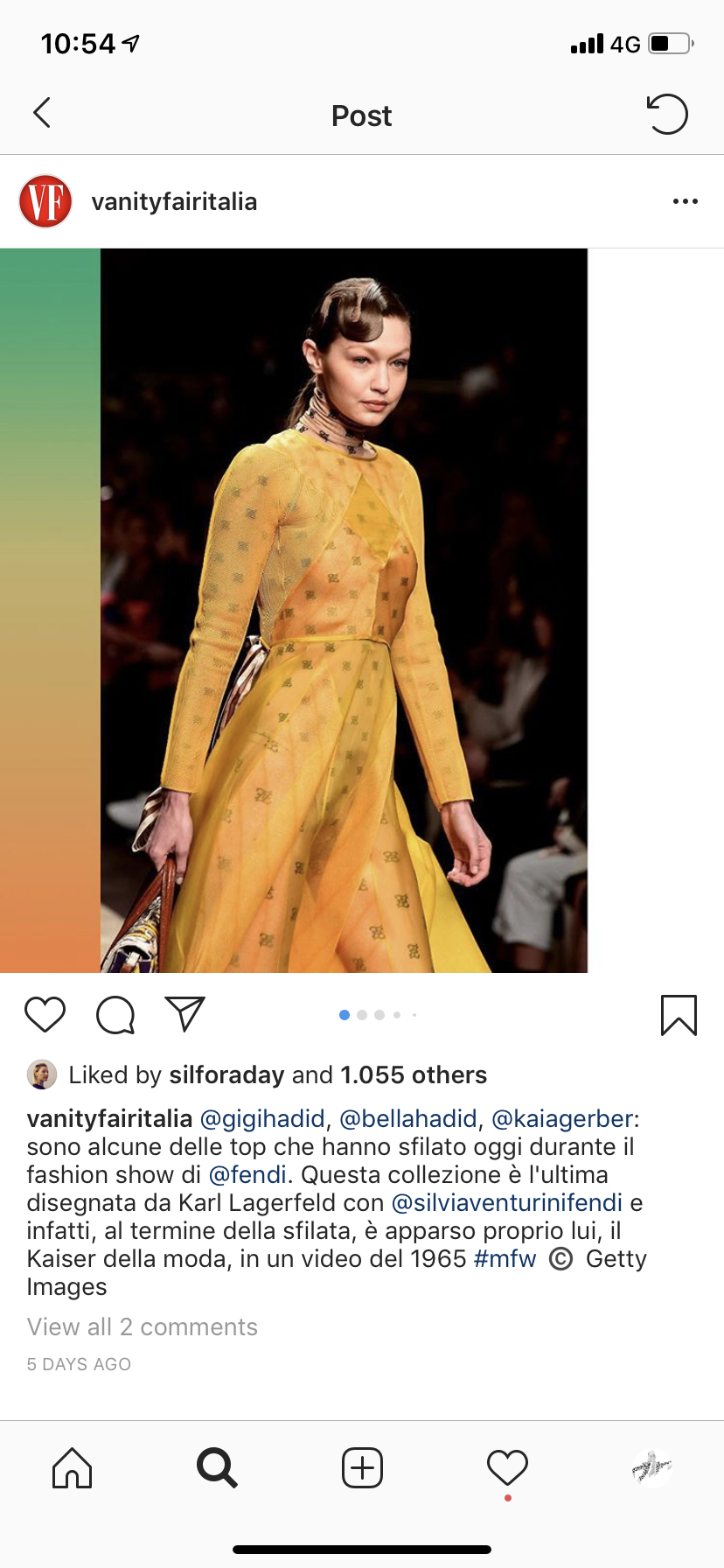This screenshot has width=724, height=1568.
Task: Save the post with the bookmark icon
Action: (679, 1015)
